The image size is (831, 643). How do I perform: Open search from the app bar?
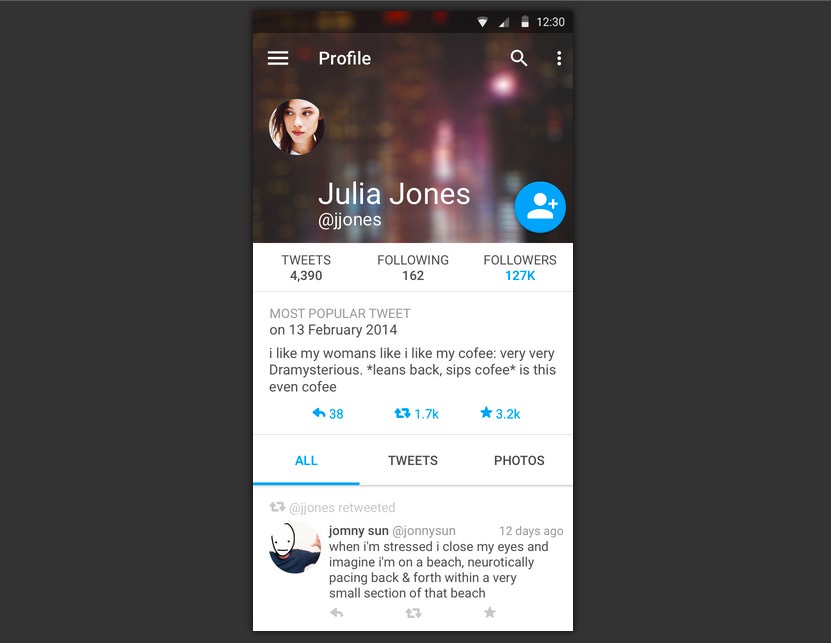pos(519,58)
